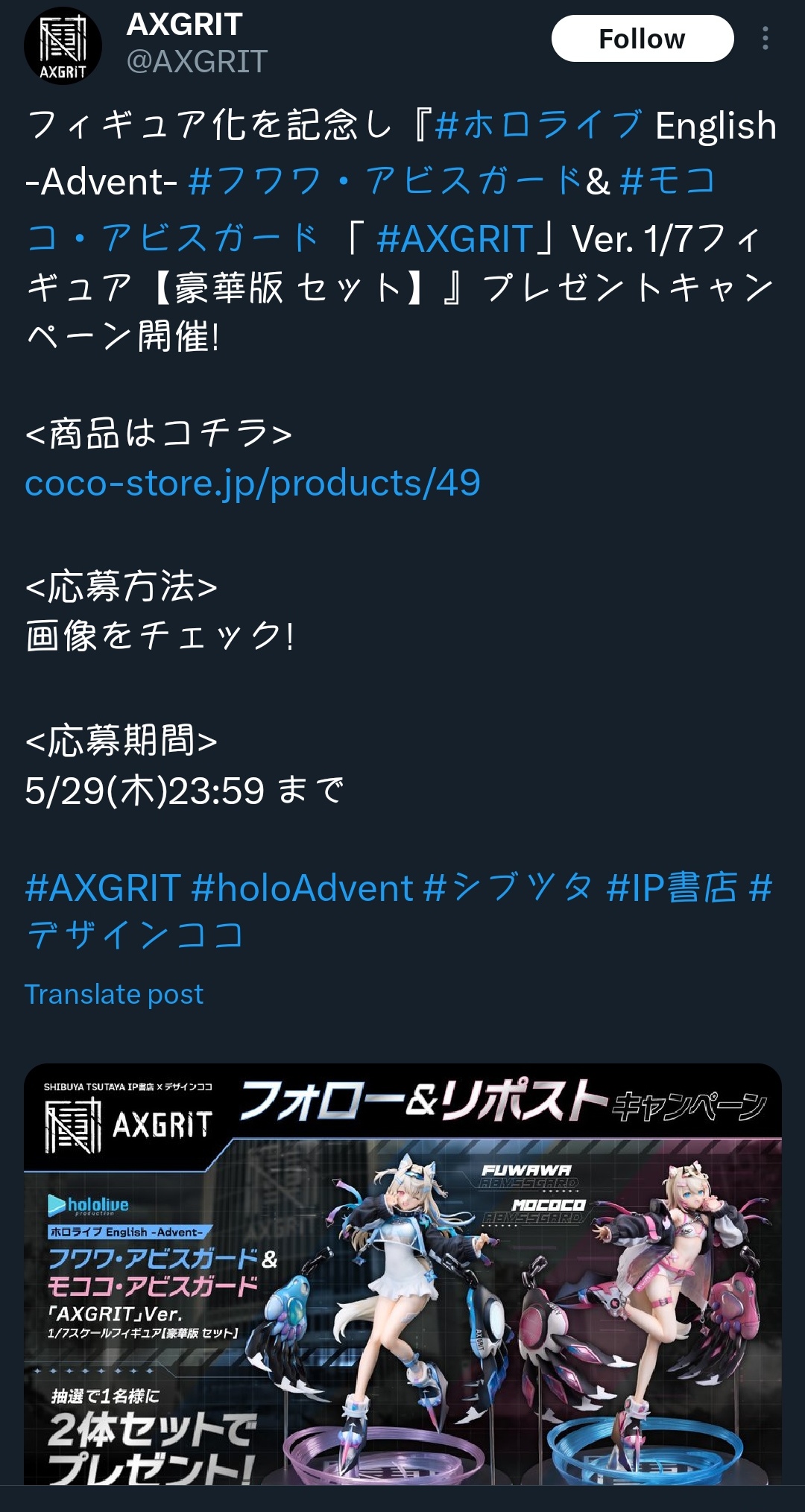
Task: Open the campaign image attached to the post
Action: point(402,1274)
